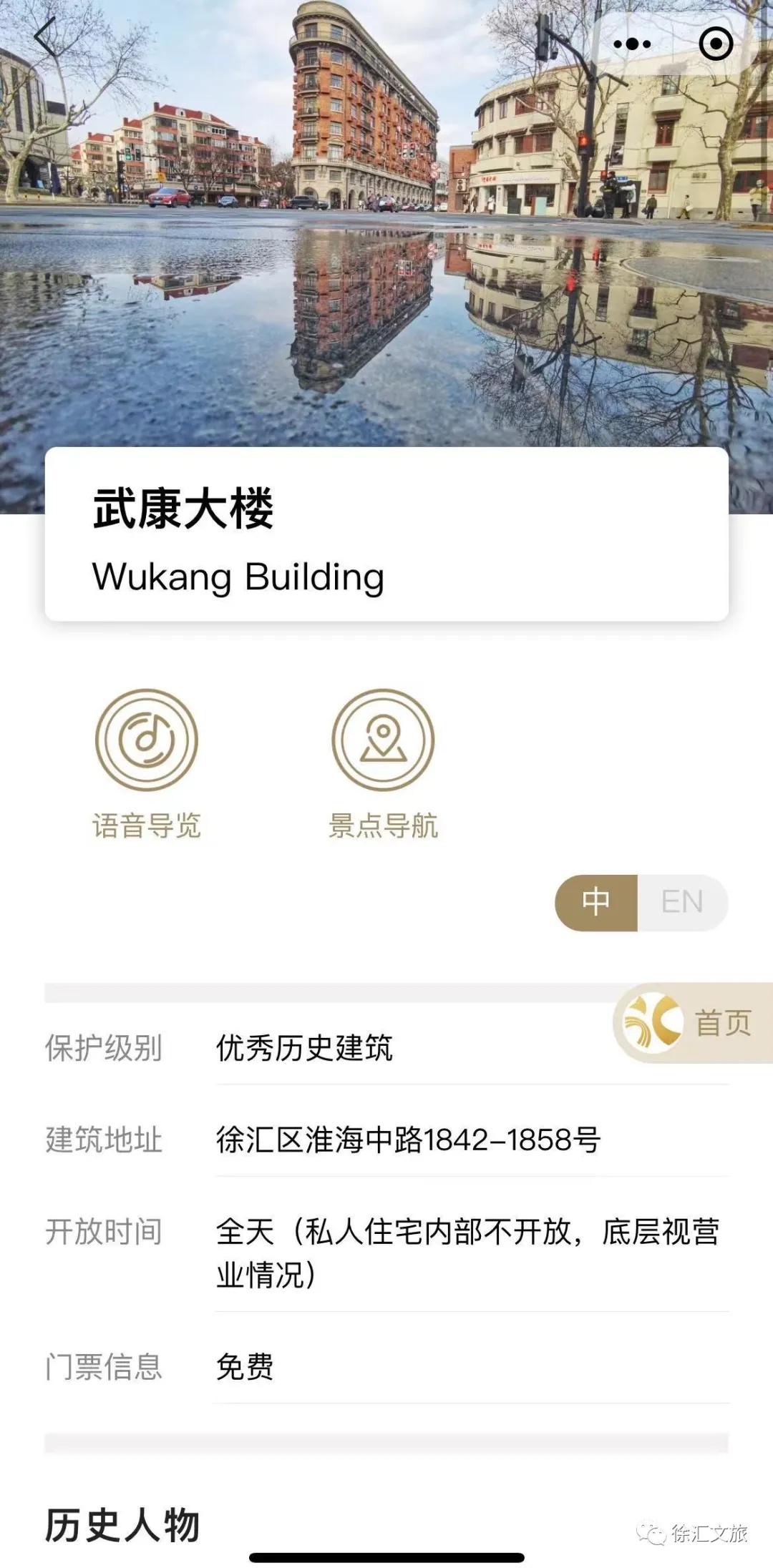The height and width of the screenshot is (1568, 773).
Task: Go back using the top-left arrow
Action: (x=46, y=37)
